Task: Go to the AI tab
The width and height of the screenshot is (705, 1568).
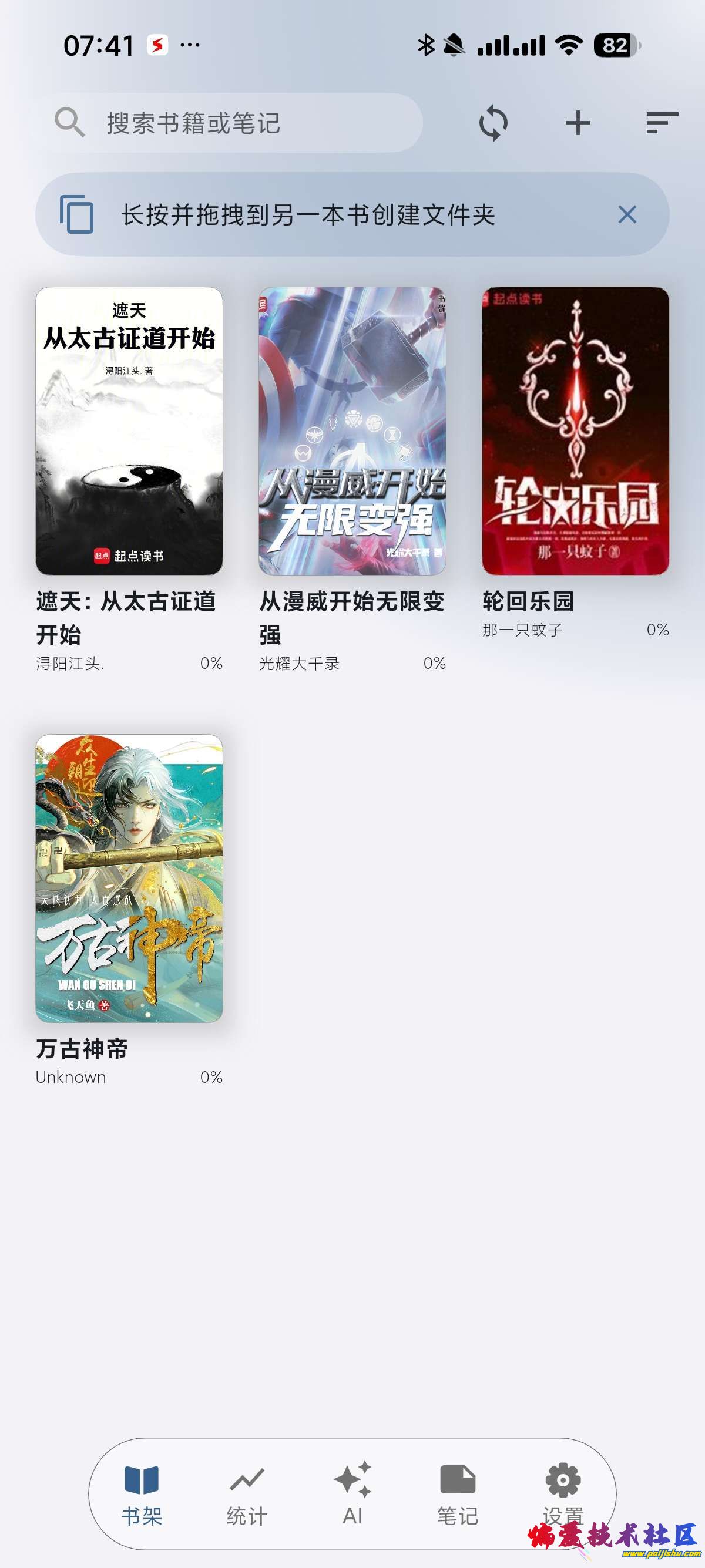Action: tap(352, 1494)
